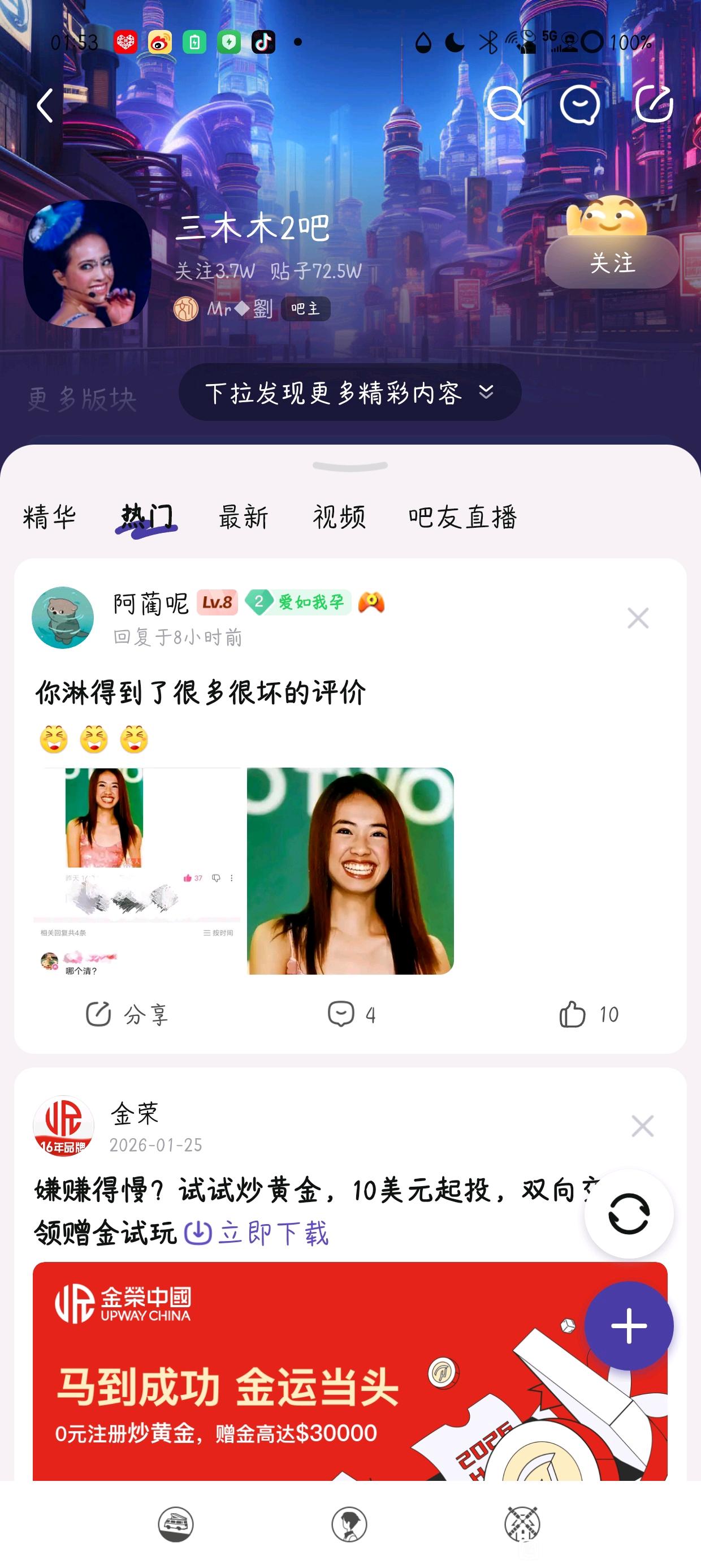Expand 下拉发现更多精彩内容

coord(349,393)
